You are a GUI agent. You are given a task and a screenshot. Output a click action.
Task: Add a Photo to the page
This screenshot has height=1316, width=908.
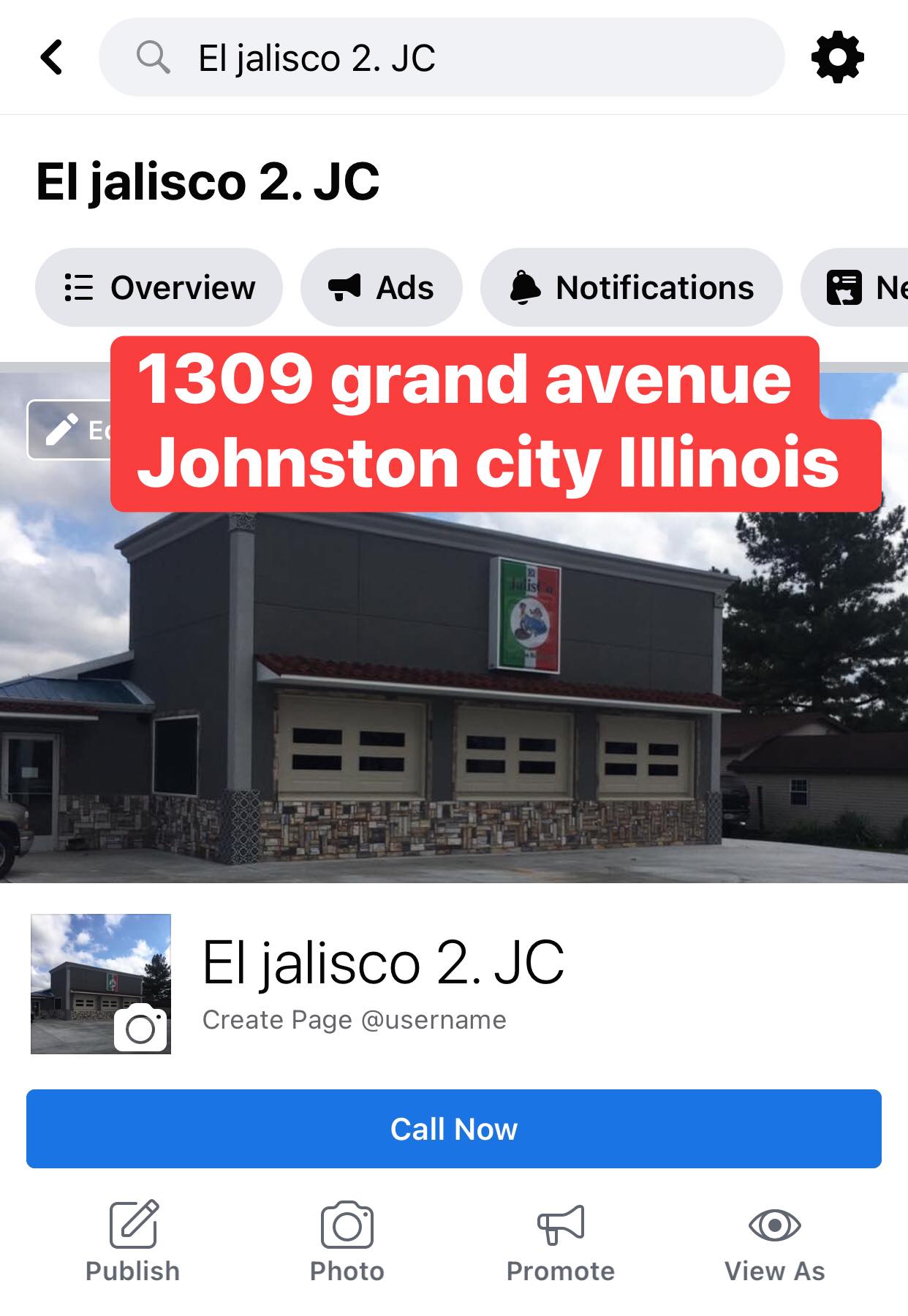347,1241
